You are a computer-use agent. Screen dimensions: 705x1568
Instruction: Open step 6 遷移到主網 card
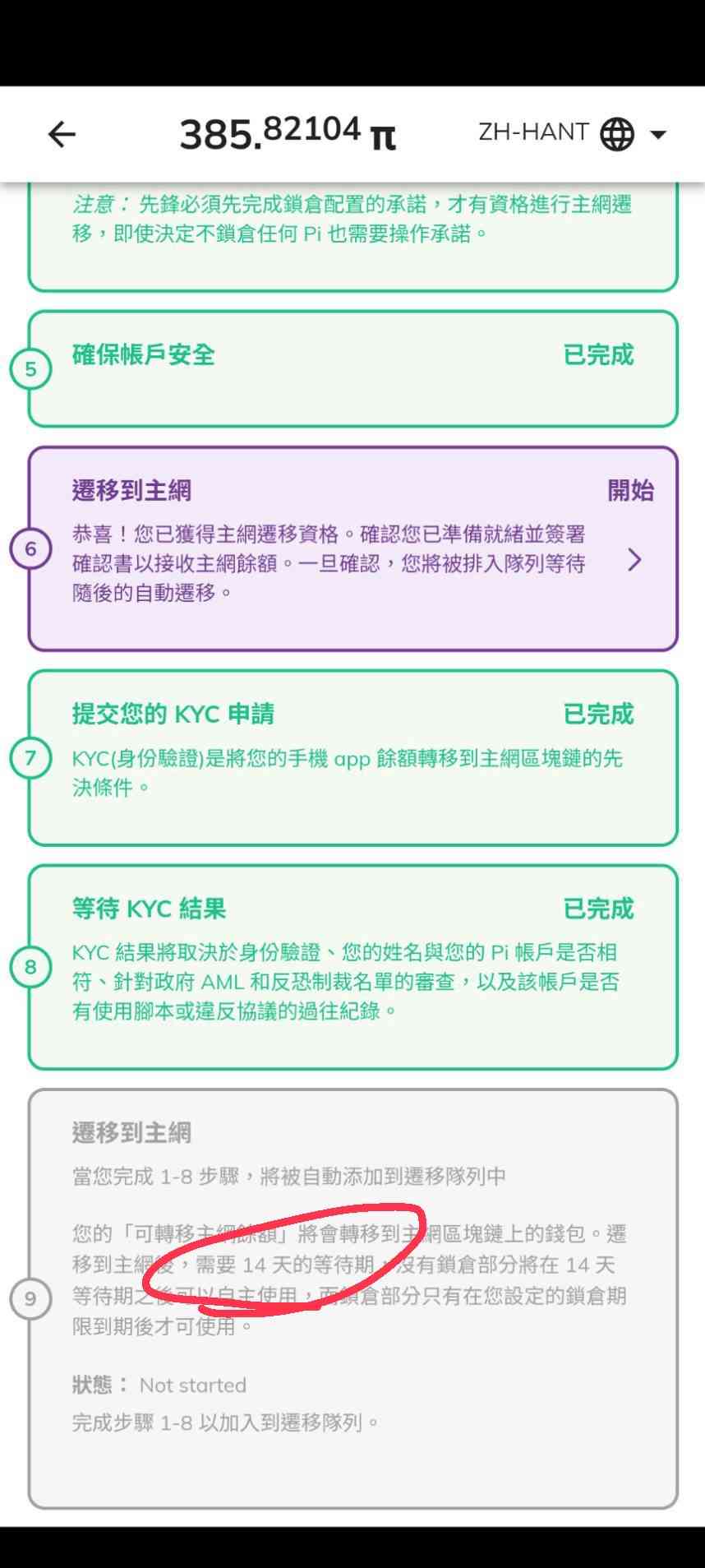[353, 548]
